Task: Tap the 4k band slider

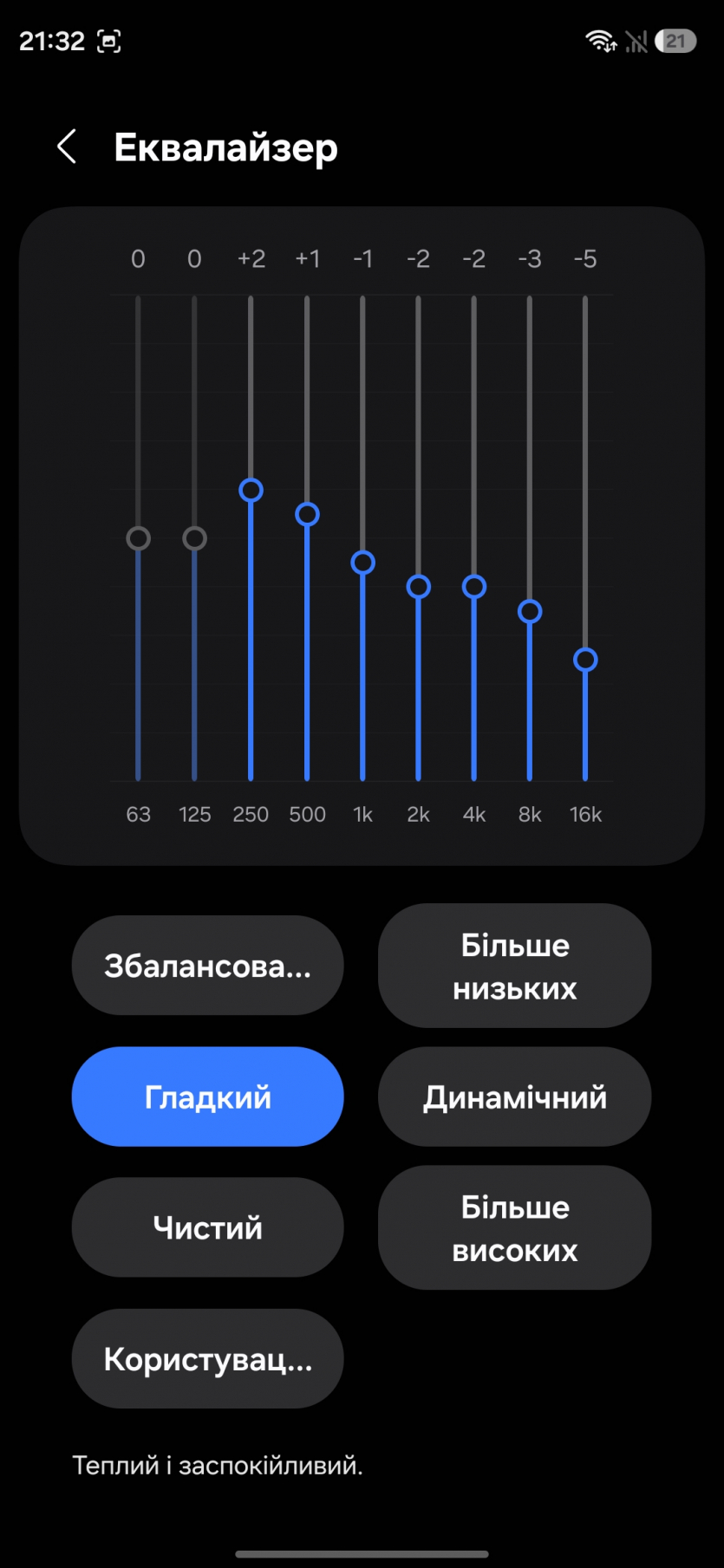Action: 473,587
